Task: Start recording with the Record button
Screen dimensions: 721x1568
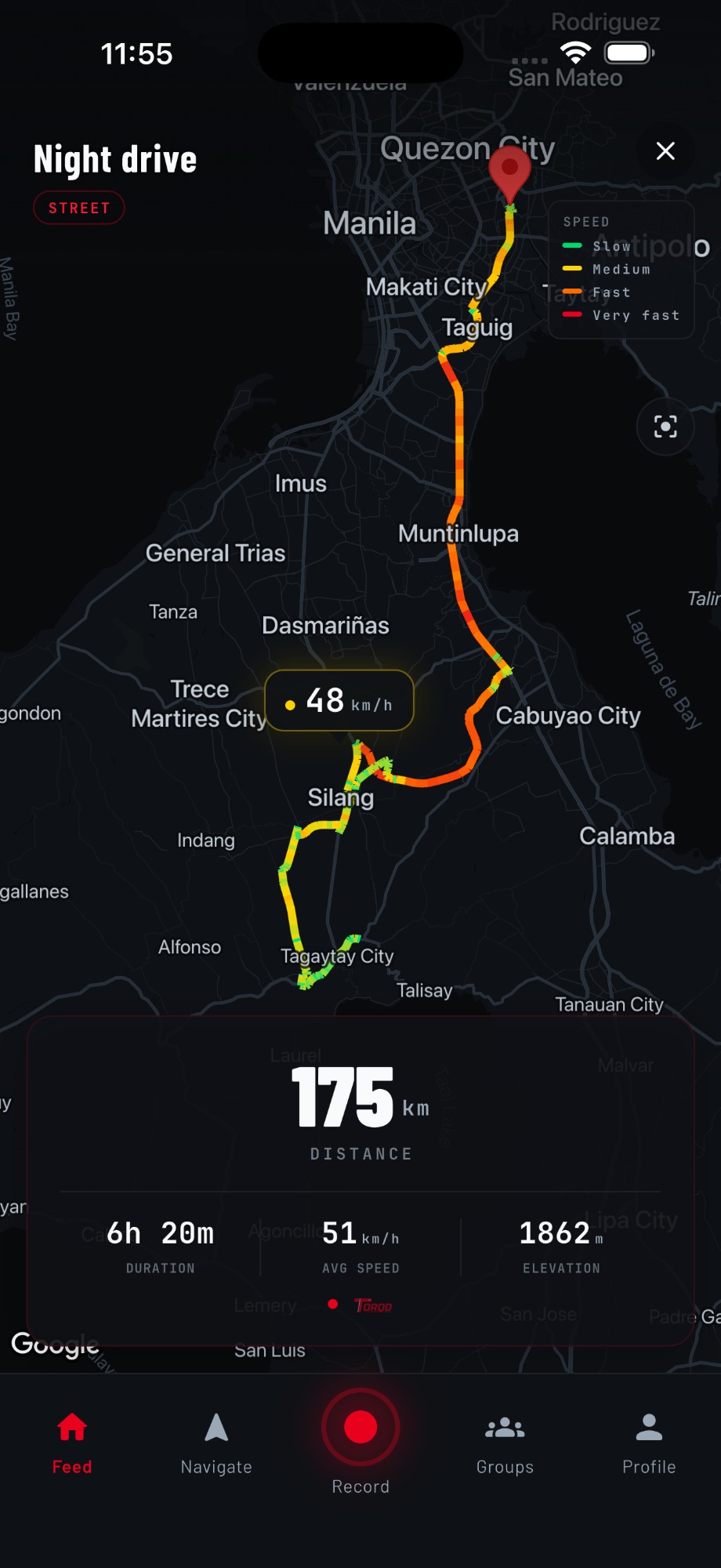Action: click(360, 1427)
